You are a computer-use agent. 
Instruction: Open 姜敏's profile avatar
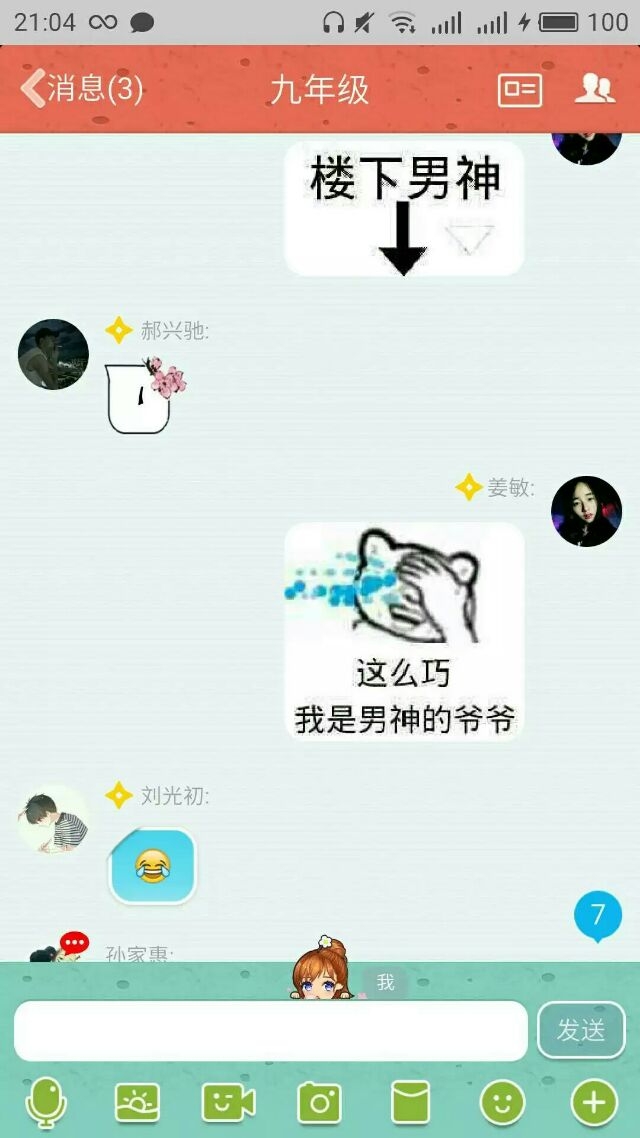[586, 511]
